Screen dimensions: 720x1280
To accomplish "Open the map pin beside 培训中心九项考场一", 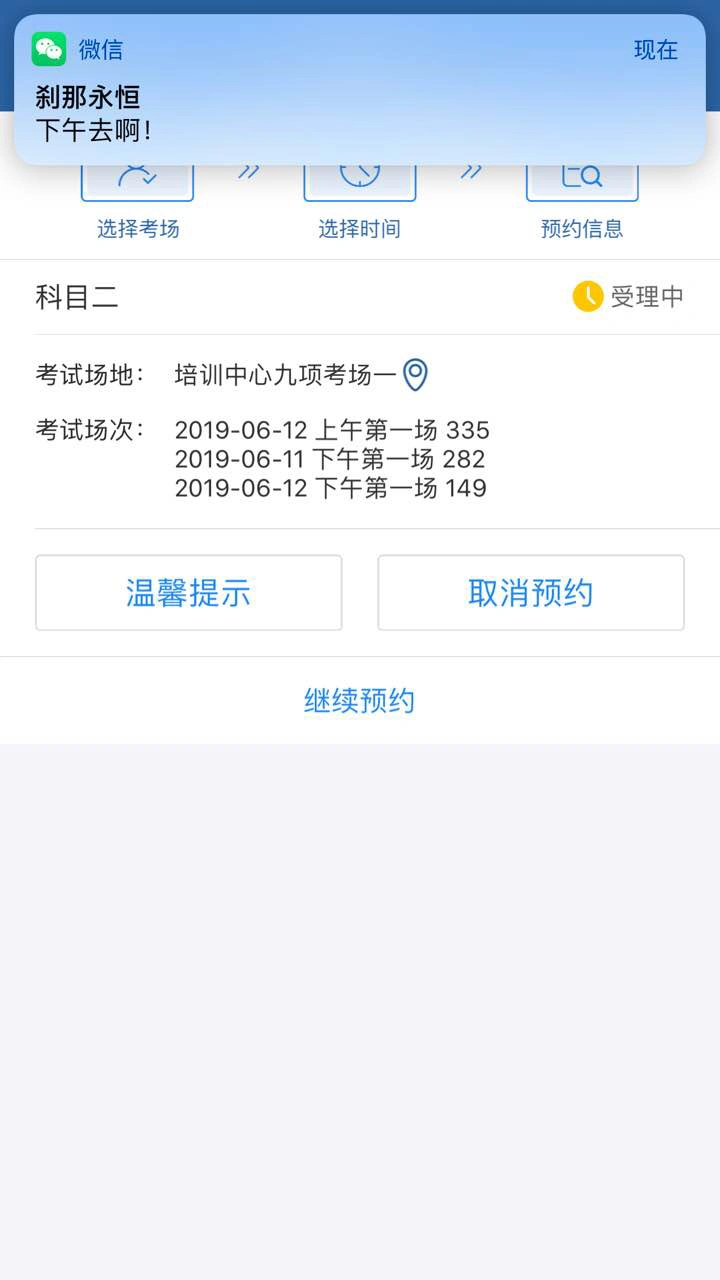I will click(415, 375).
